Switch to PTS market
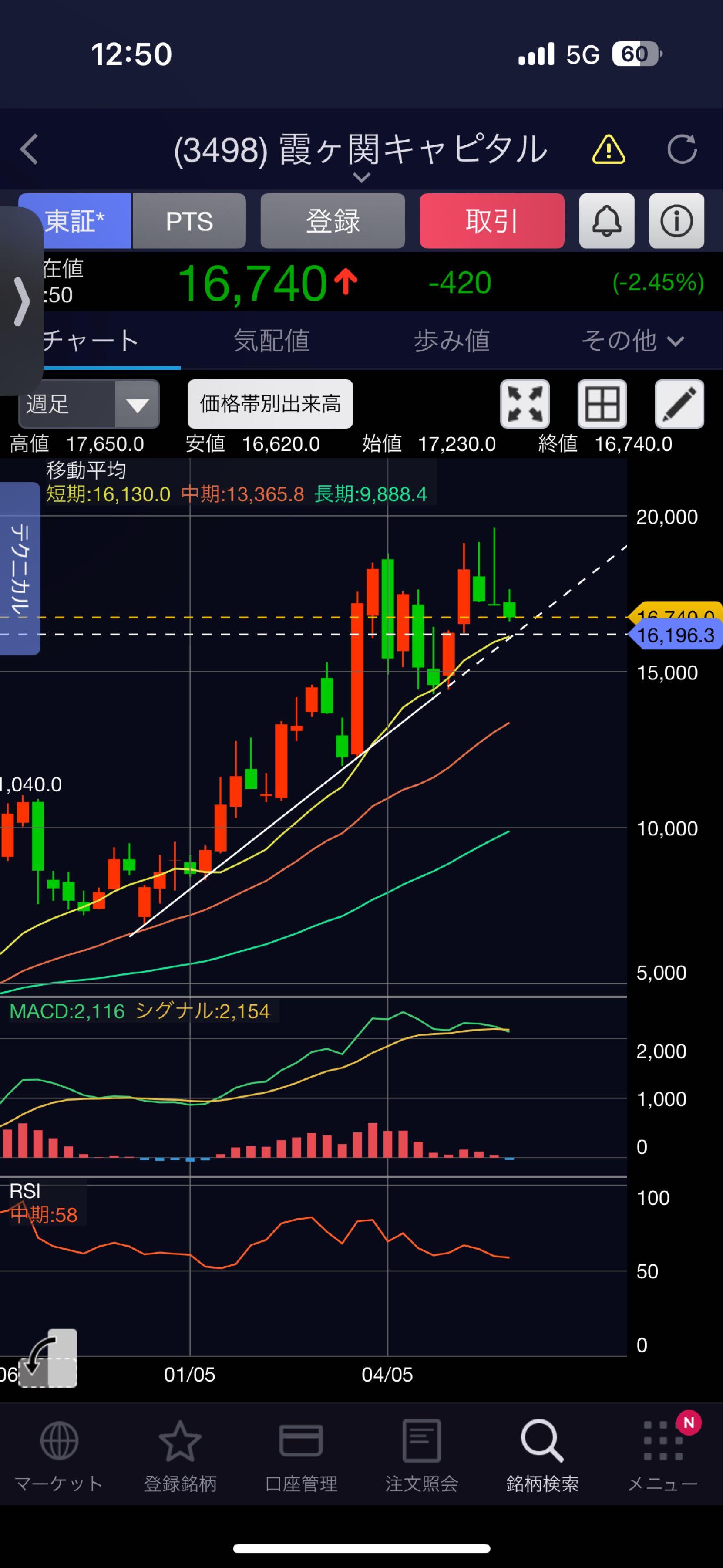The image size is (723, 1568). (x=189, y=221)
